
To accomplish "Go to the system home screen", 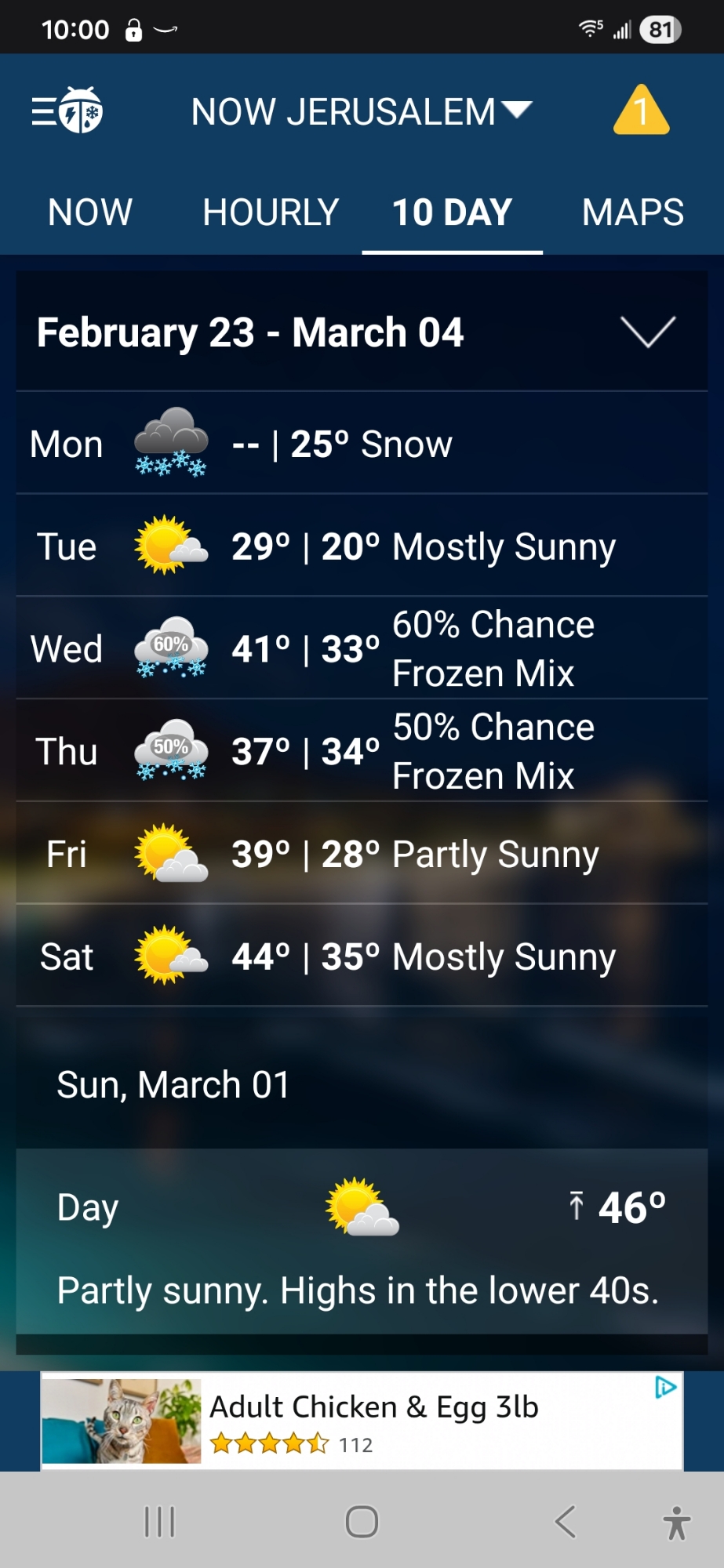I will (x=362, y=1522).
